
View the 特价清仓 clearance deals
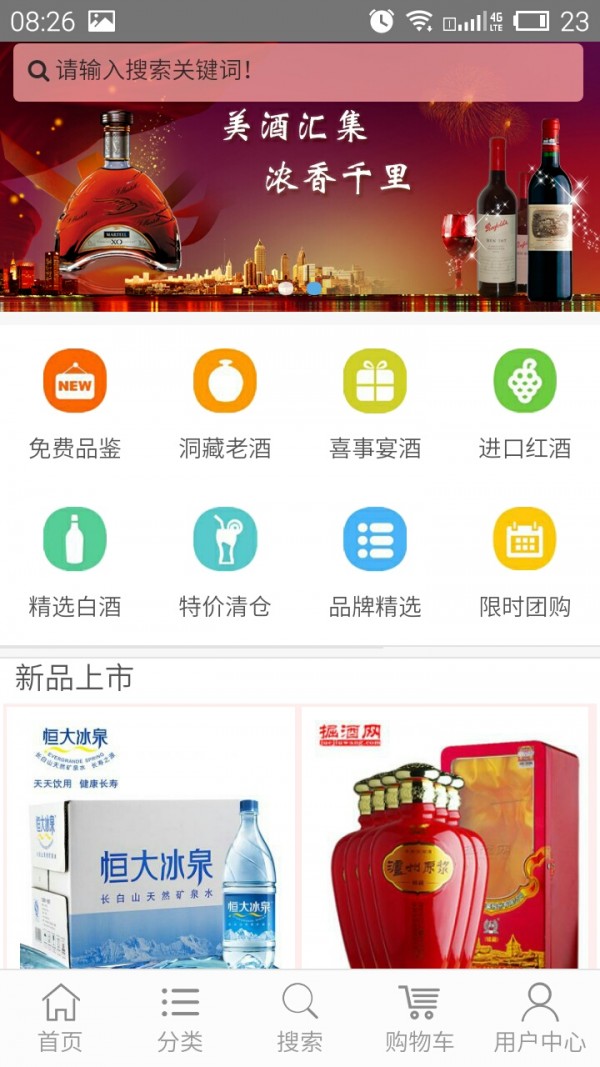(225, 561)
